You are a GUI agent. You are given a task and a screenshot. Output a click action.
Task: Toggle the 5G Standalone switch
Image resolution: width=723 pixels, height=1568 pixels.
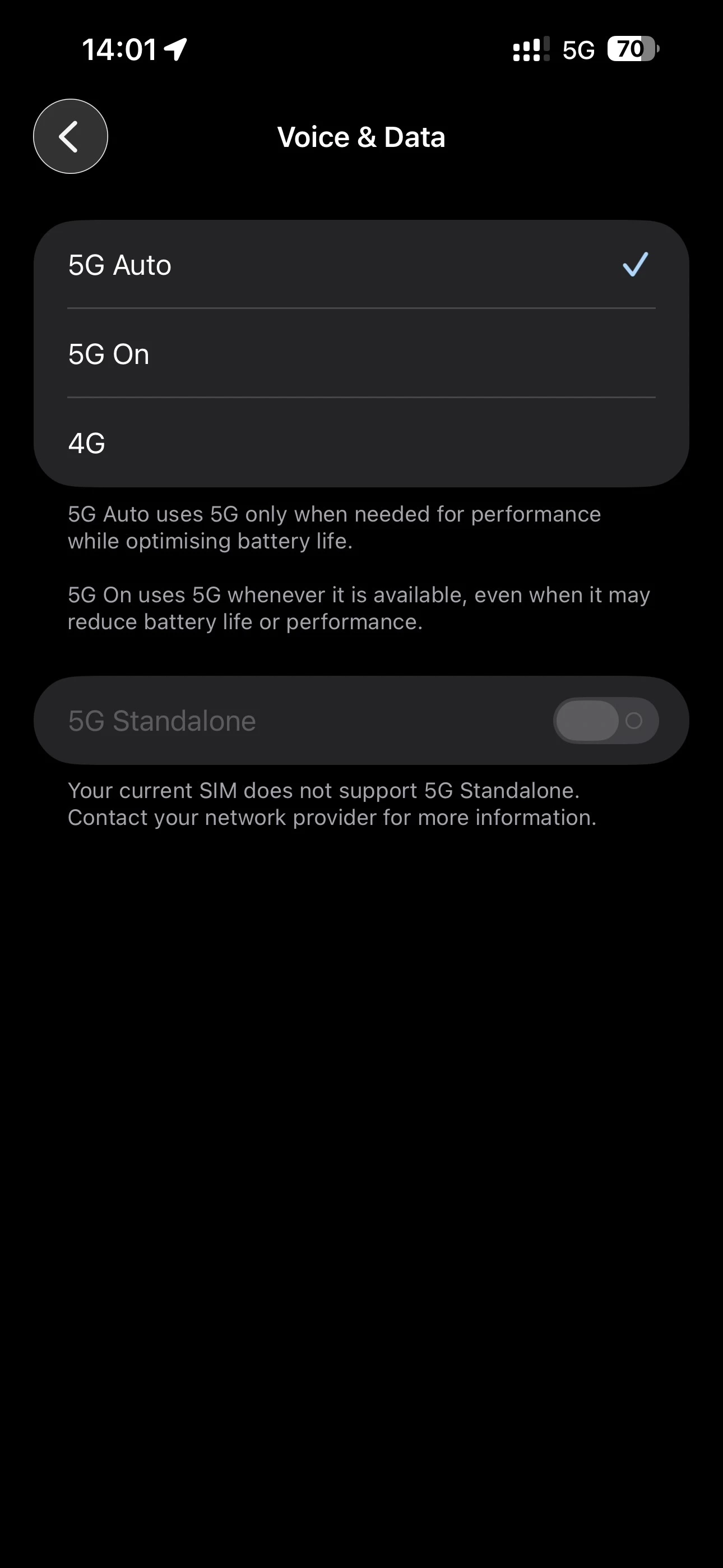(x=605, y=721)
